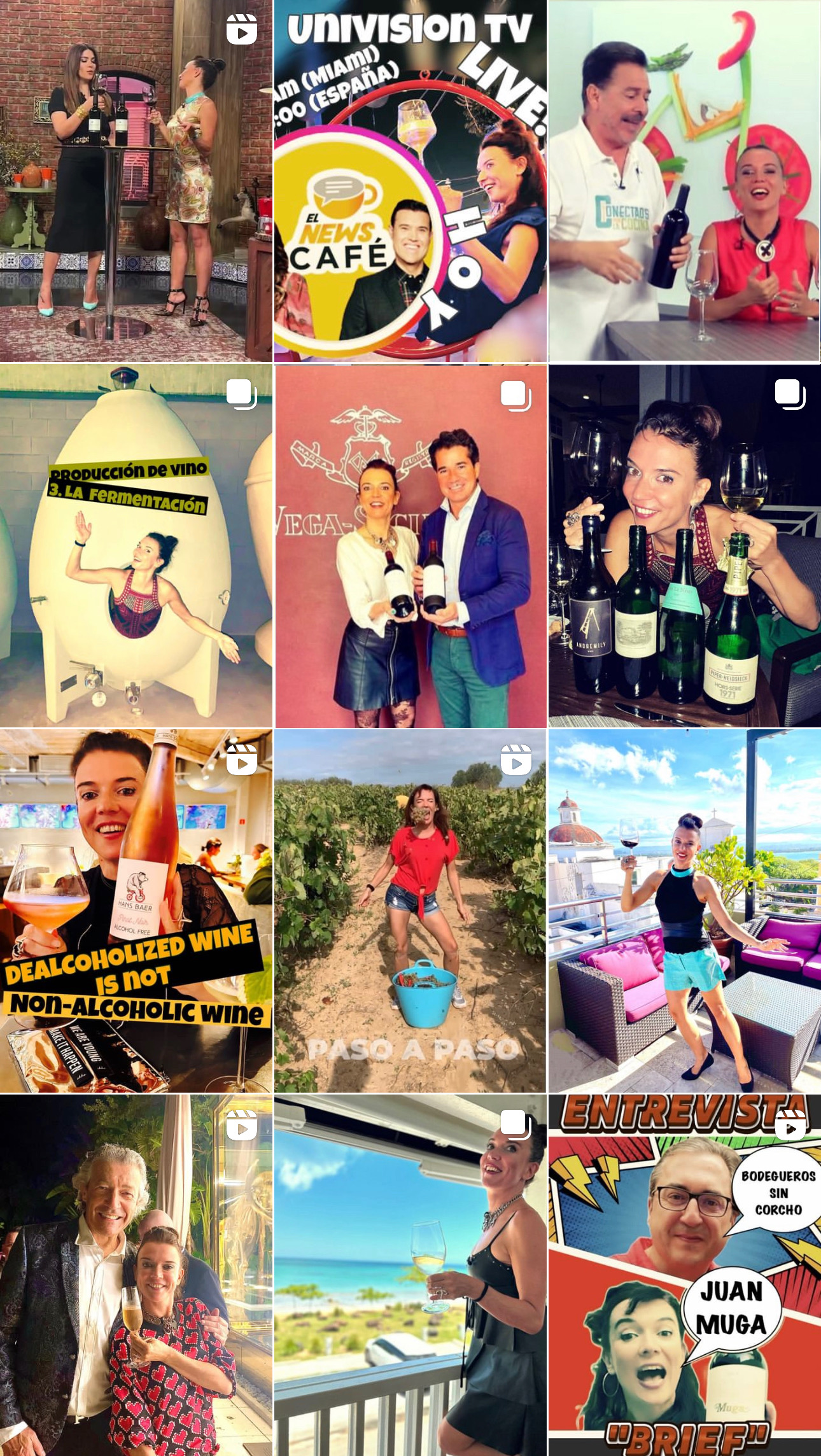Screen dimensions: 821x1456
Task: Open the Conectados en la Cocina post
Action: pyautogui.click(x=684, y=181)
